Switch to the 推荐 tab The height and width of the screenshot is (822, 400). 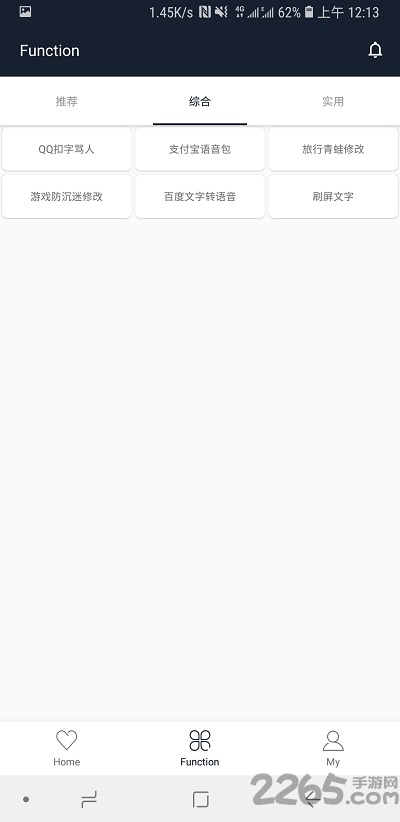67,101
